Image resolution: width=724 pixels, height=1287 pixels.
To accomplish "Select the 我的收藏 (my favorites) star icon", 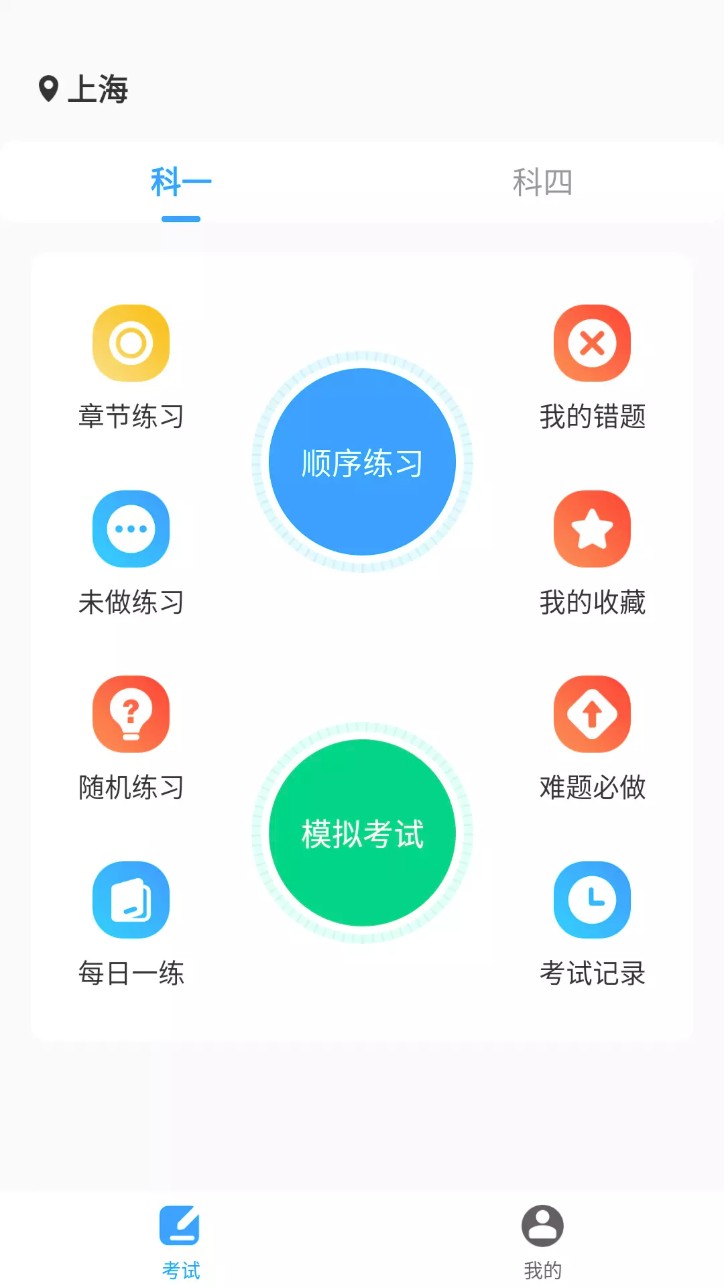I will tap(592, 528).
